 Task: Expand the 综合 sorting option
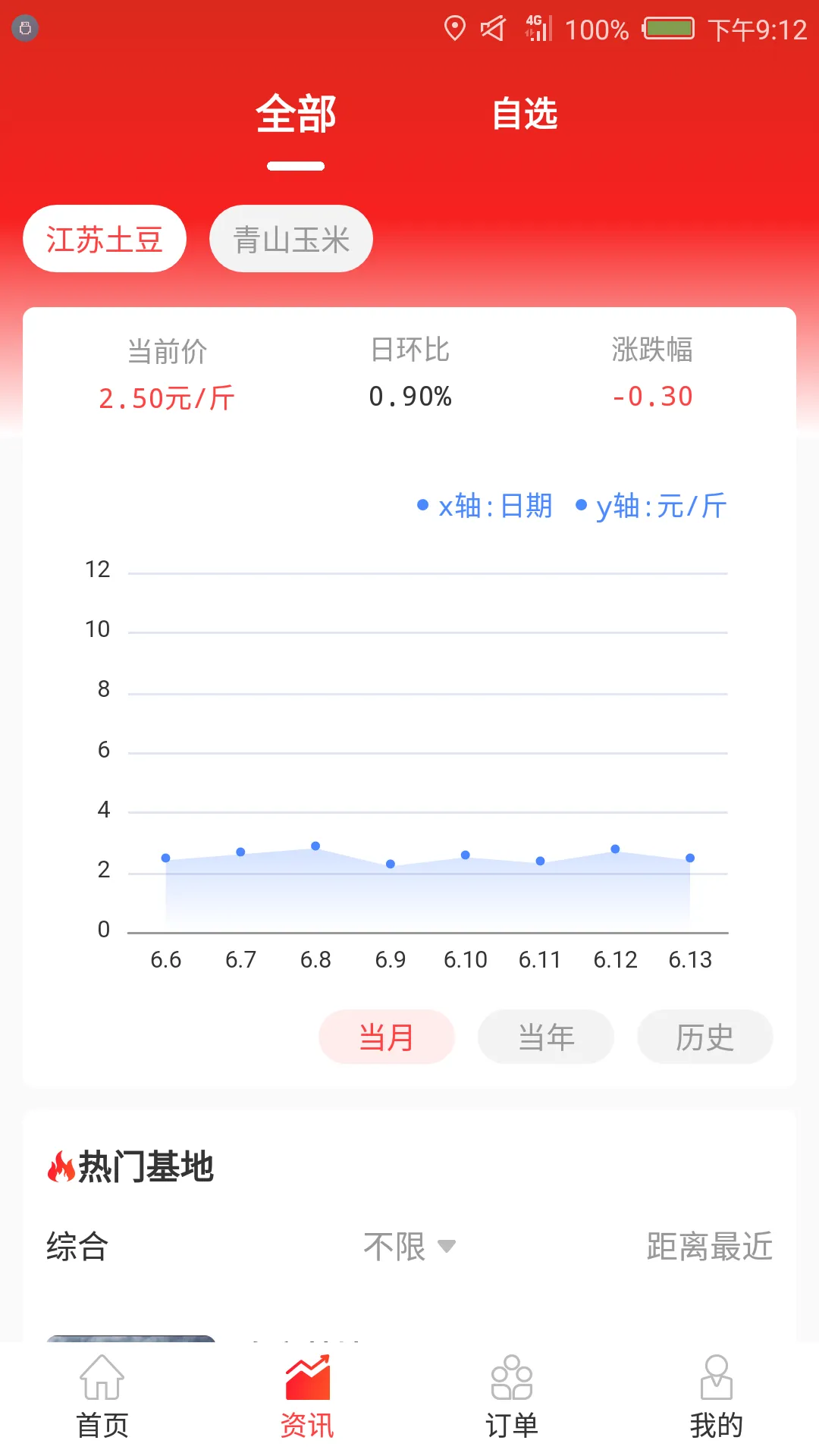point(76,1245)
